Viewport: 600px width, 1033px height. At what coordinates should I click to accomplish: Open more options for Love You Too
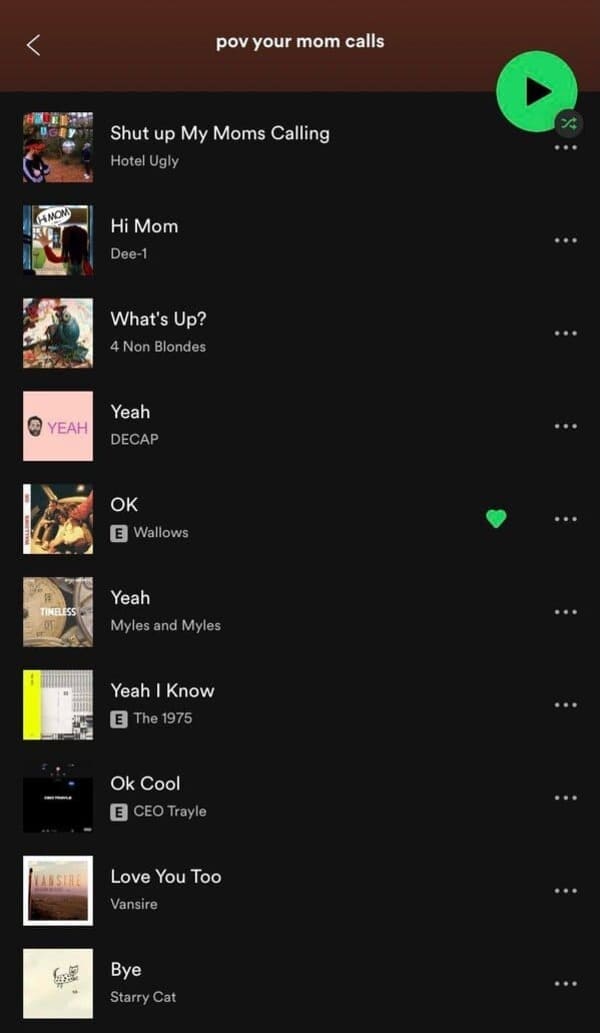pos(565,891)
